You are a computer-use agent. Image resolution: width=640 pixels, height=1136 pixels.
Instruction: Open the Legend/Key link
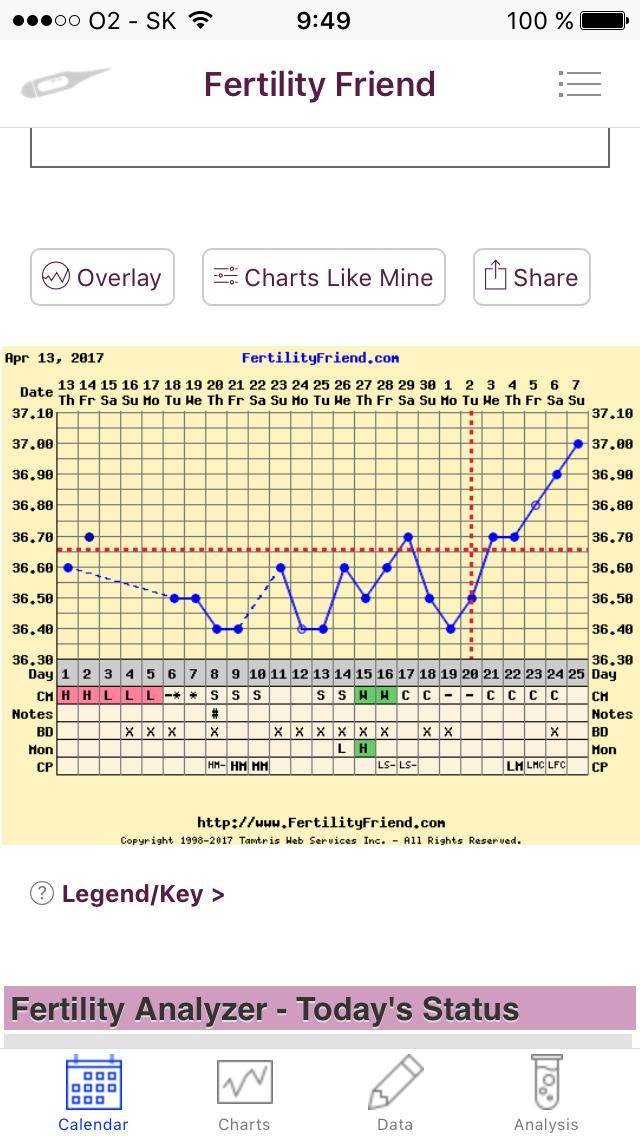click(142, 894)
